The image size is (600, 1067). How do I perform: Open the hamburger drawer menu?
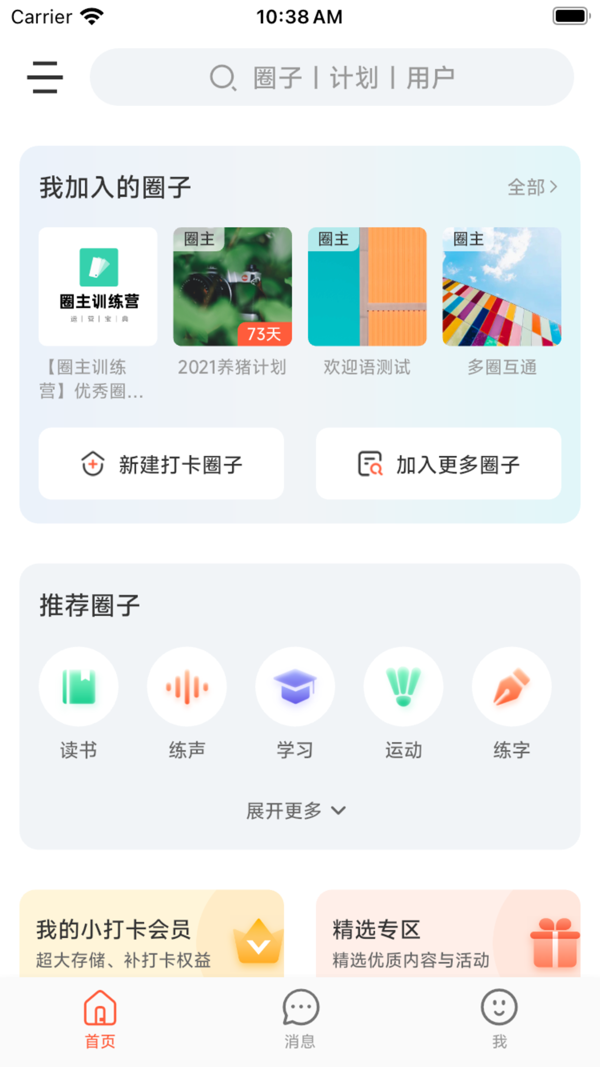click(x=45, y=77)
